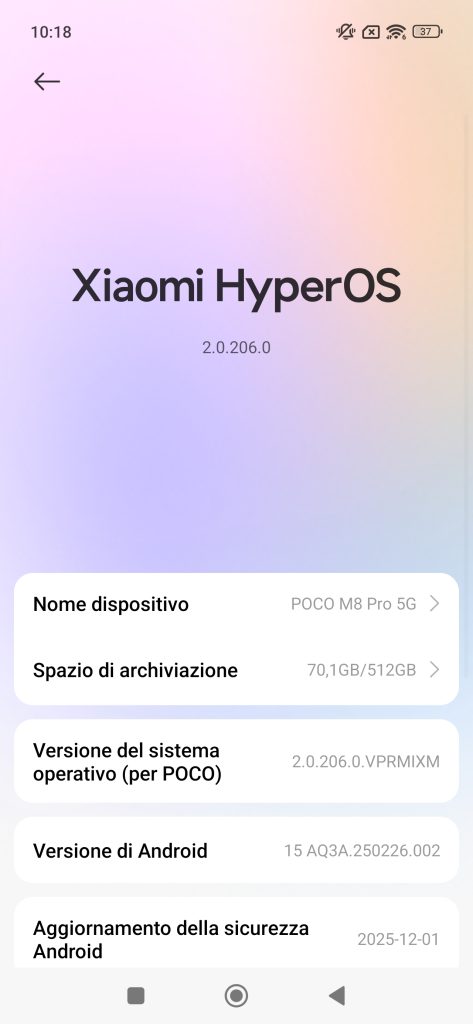This screenshot has width=473, height=1024.
Task: Open Spazio di archiviazione details
Action: (x=236, y=670)
